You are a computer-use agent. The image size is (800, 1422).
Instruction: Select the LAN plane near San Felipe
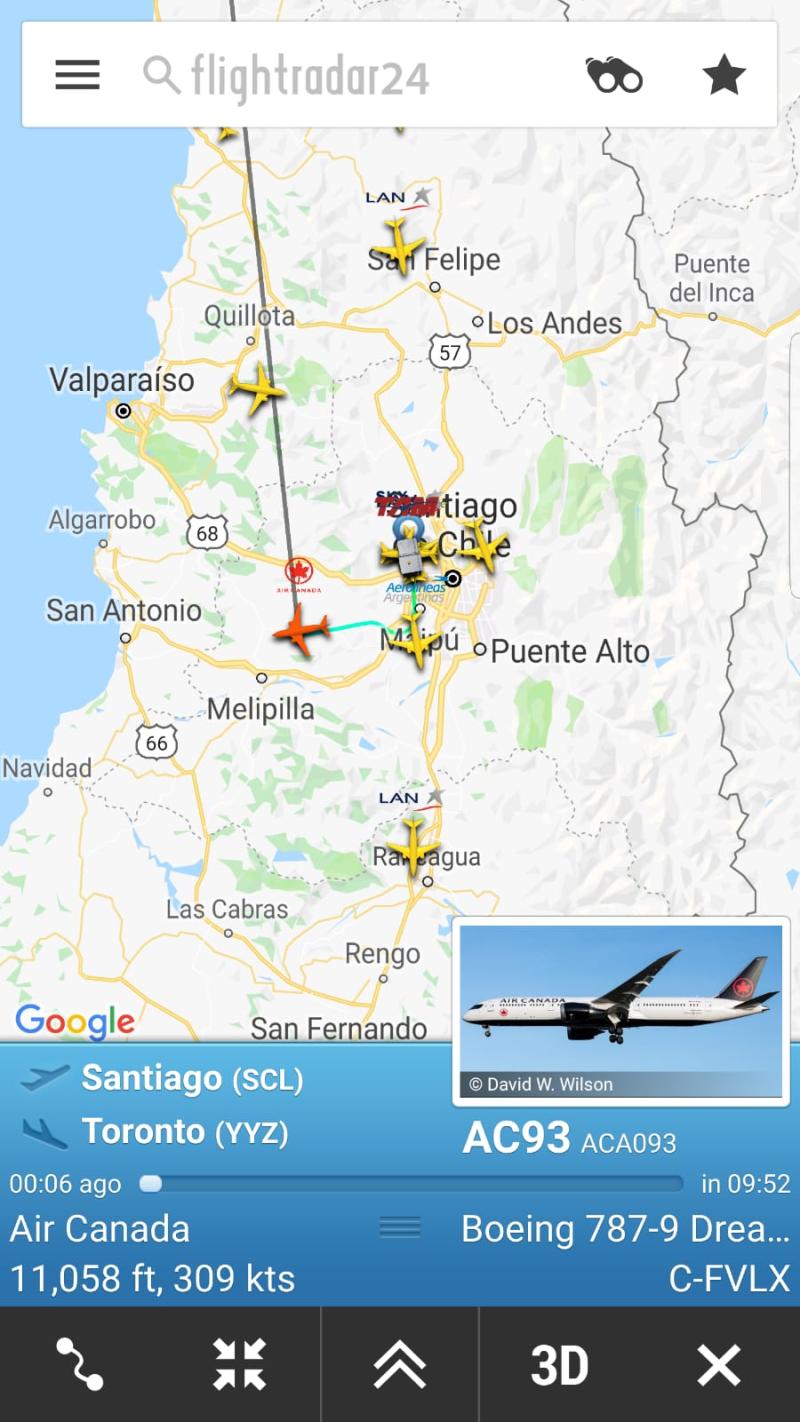click(399, 246)
